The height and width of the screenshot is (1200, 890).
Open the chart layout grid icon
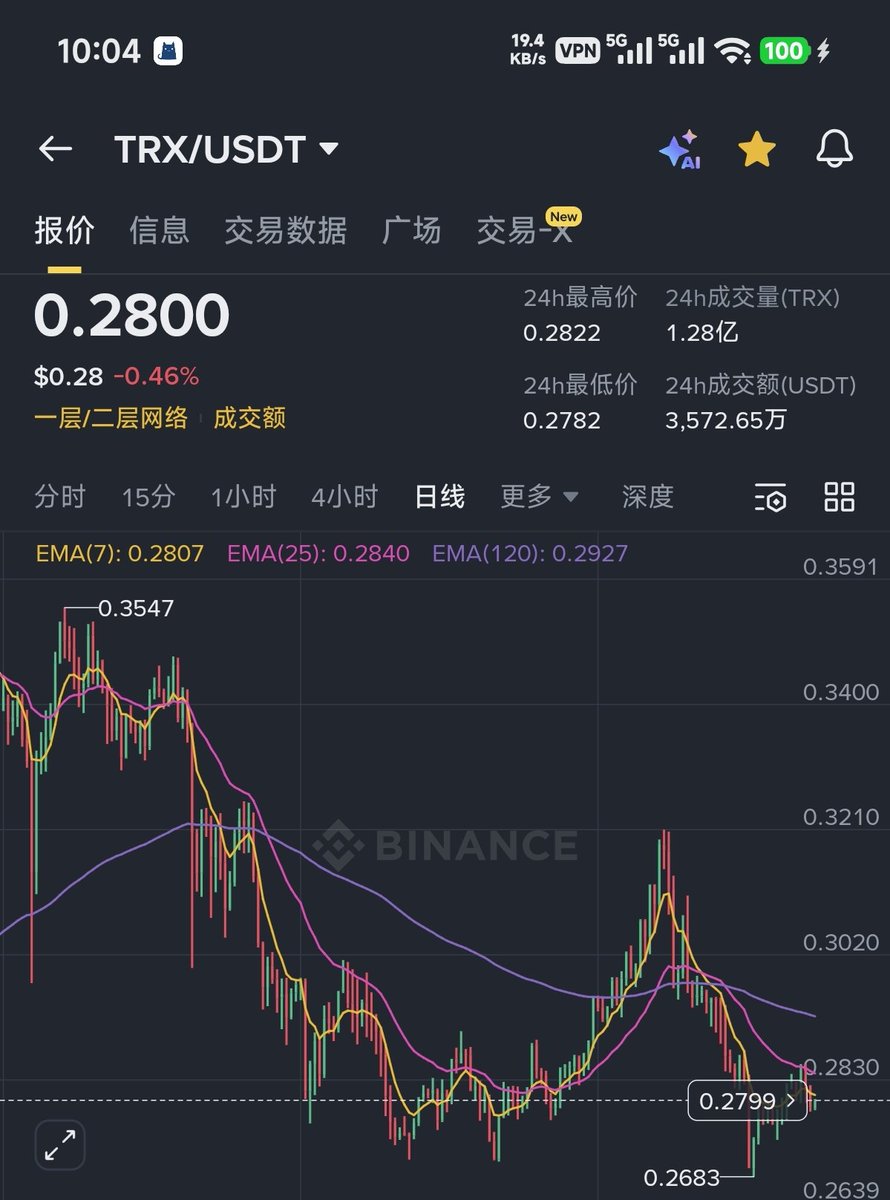click(839, 497)
